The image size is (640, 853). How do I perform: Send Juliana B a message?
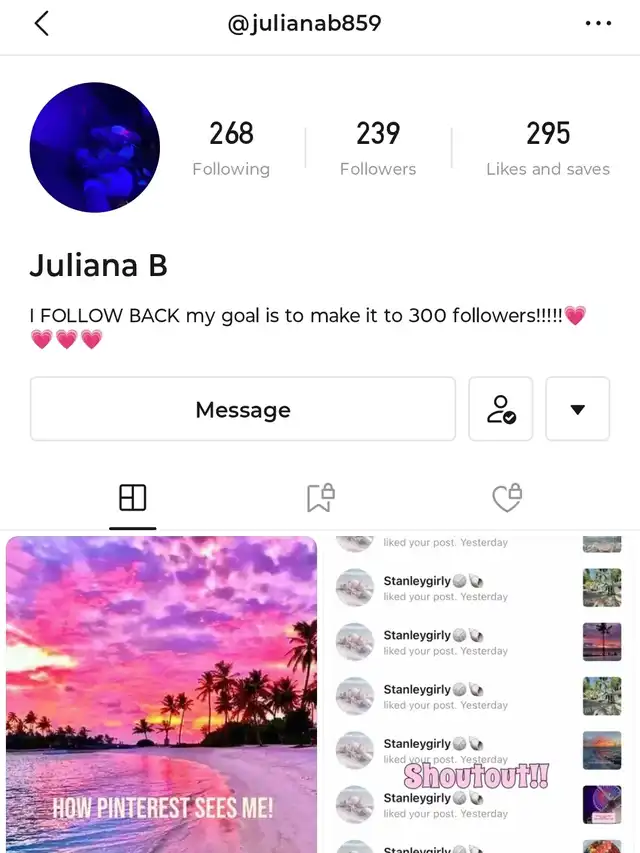[x=243, y=409]
